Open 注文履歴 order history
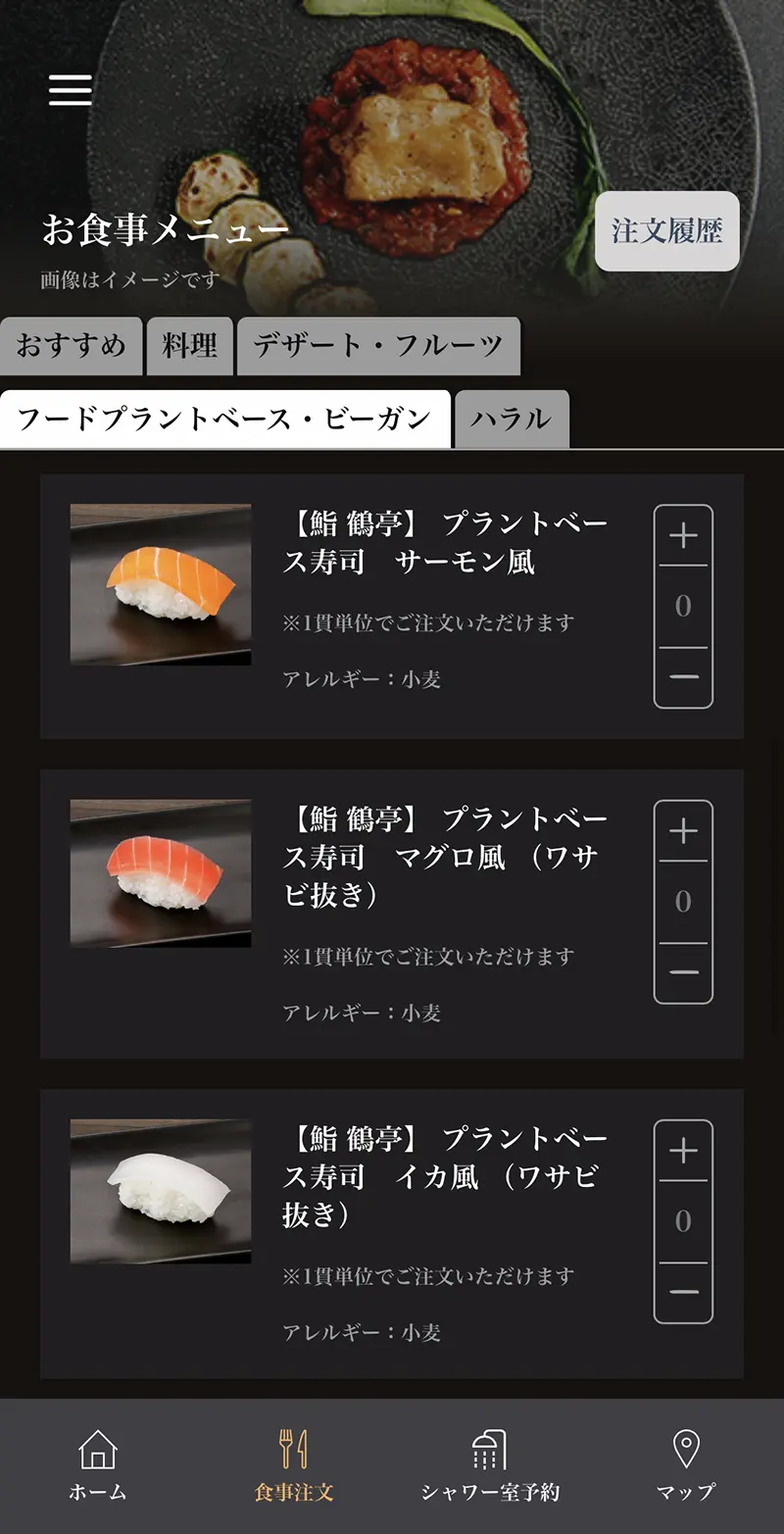This screenshot has width=784, height=1534. (x=666, y=231)
